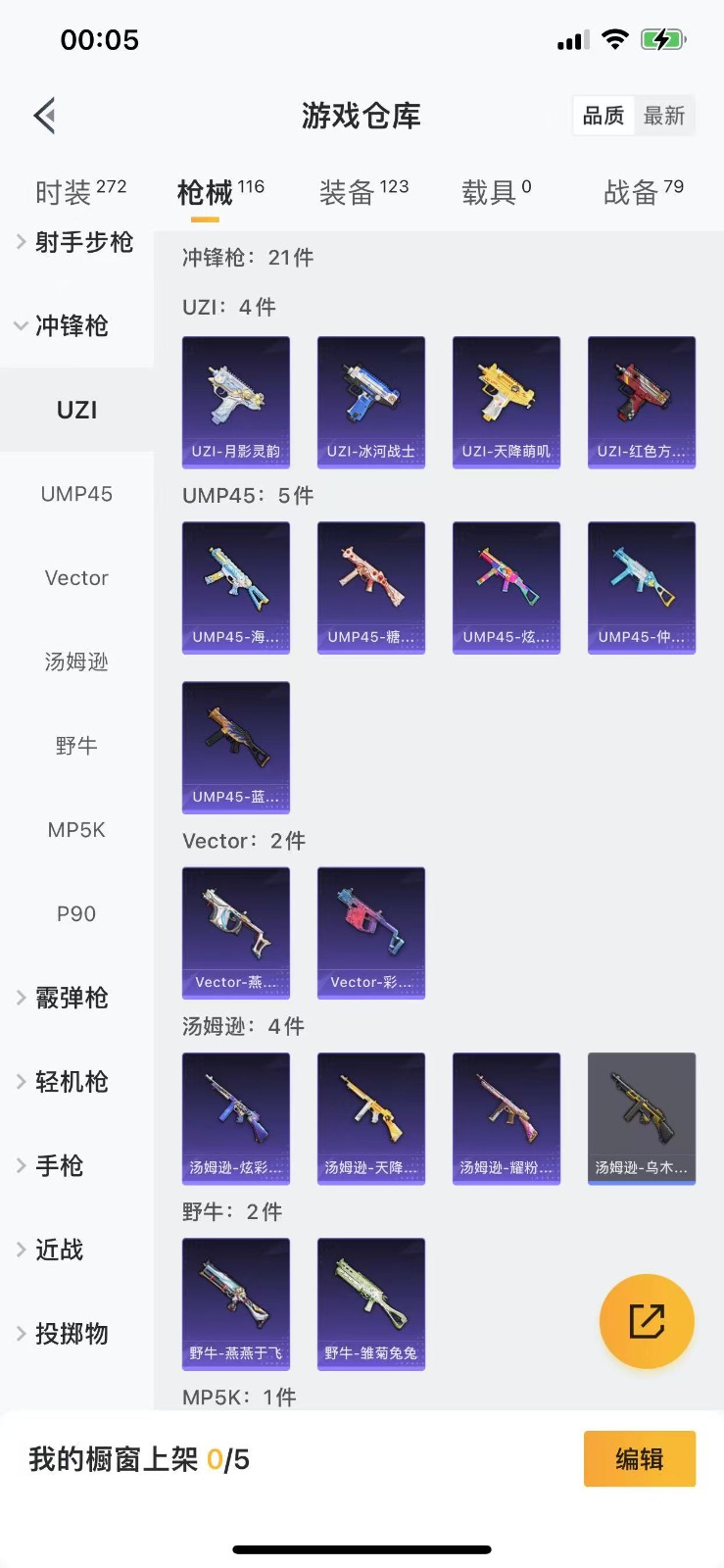Open the UZI-天降萌叽 skin
The height and width of the screenshot is (1568, 724).
pyautogui.click(x=507, y=402)
